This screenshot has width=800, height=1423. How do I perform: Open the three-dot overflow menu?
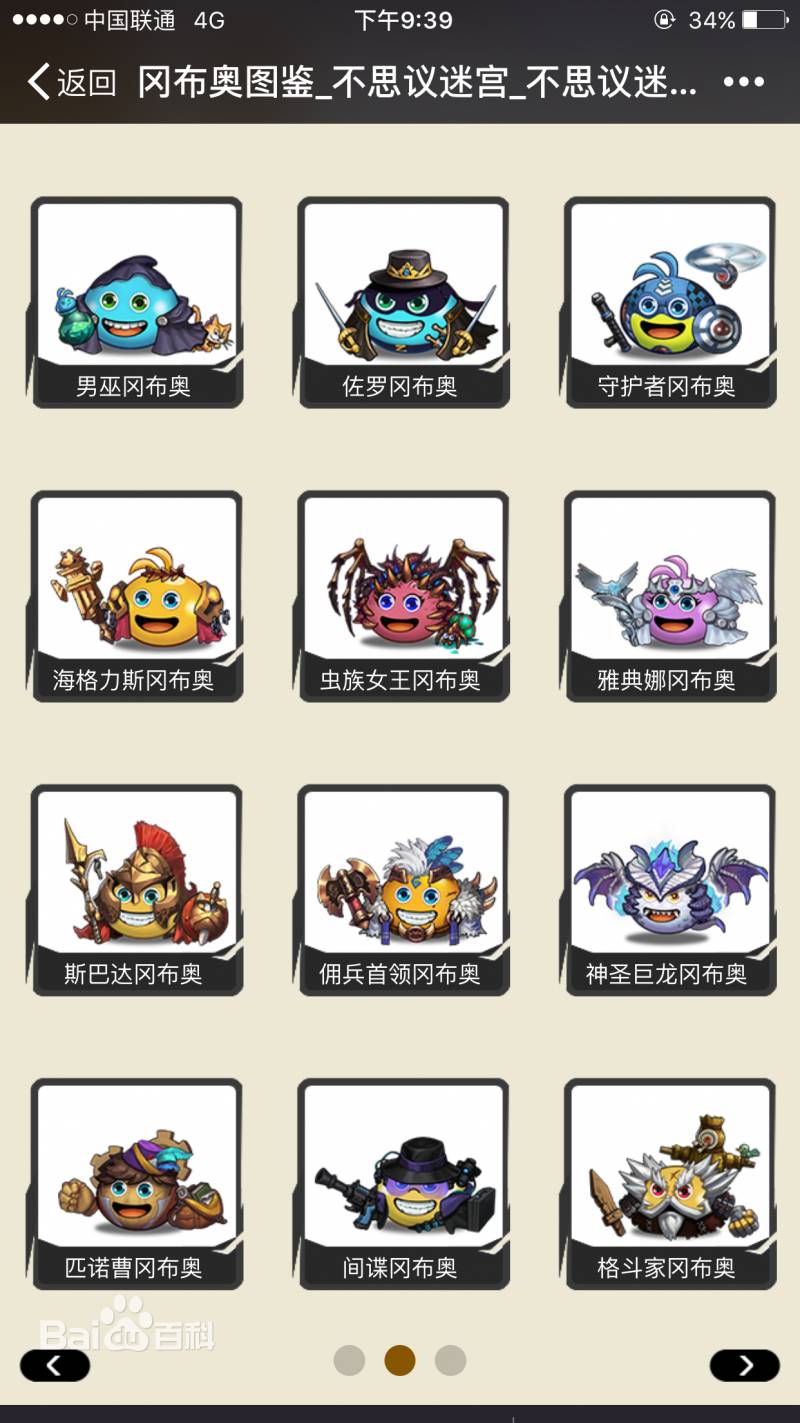pyautogui.click(x=744, y=82)
